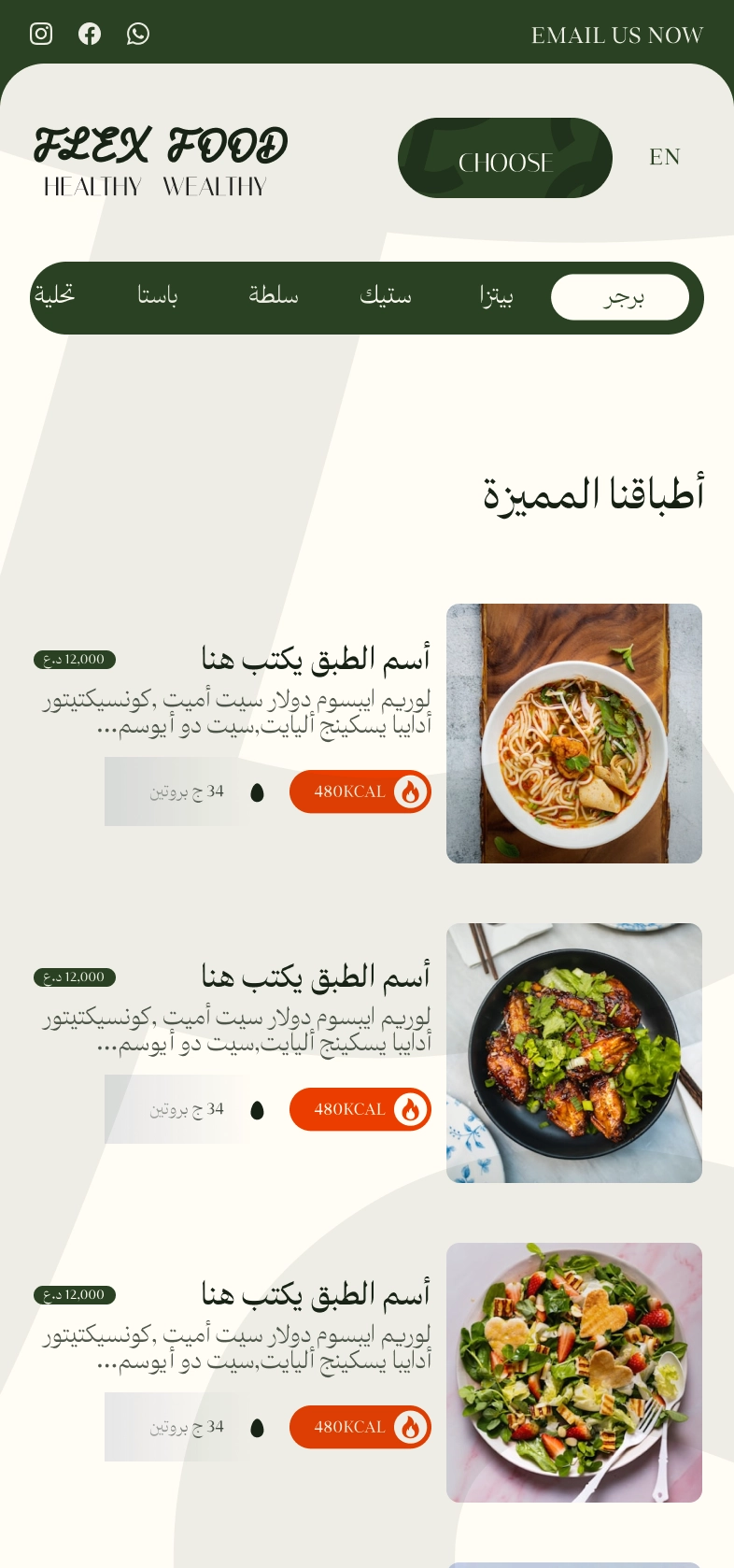Click the EMAIL US NOW link

tap(617, 36)
